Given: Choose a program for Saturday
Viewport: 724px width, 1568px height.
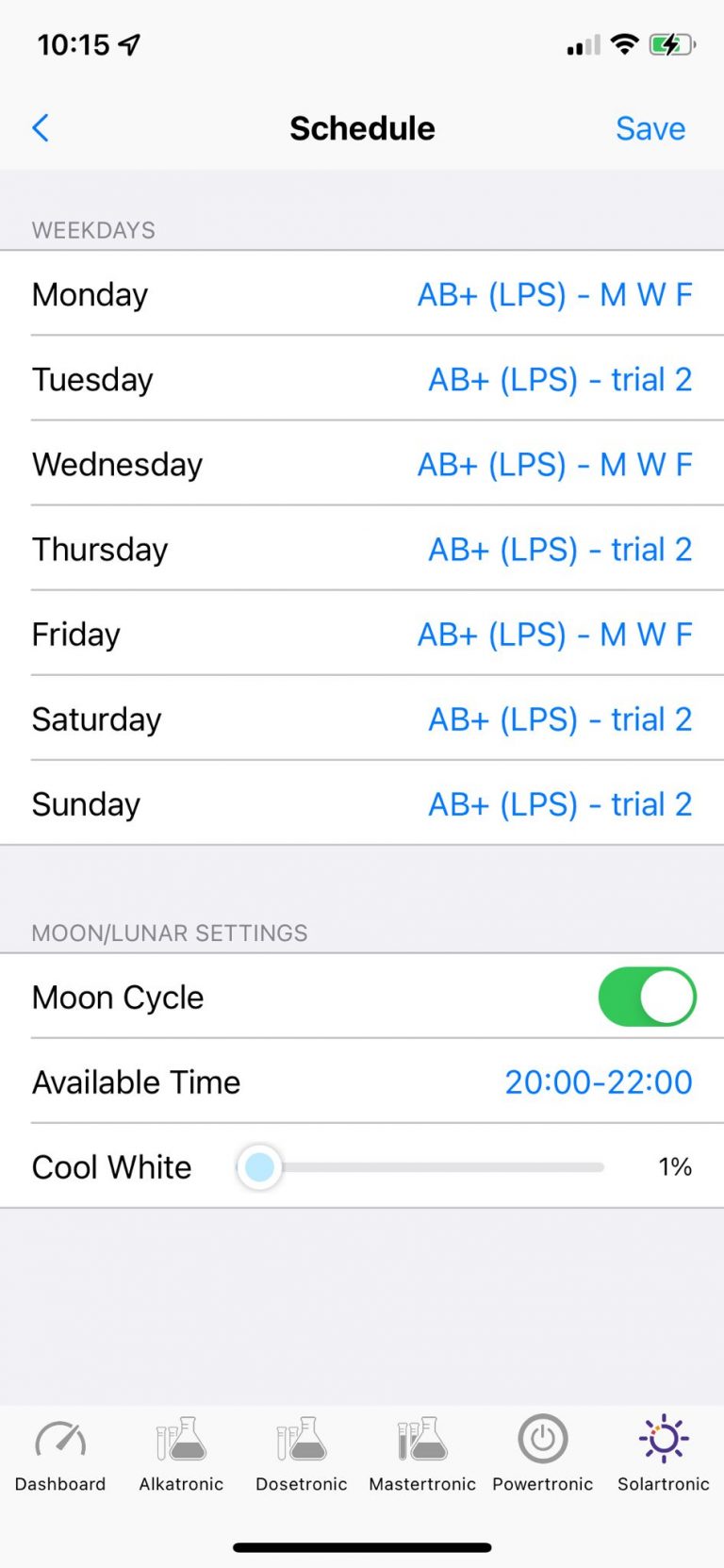Looking at the screenshot, I should coord(560,719).
